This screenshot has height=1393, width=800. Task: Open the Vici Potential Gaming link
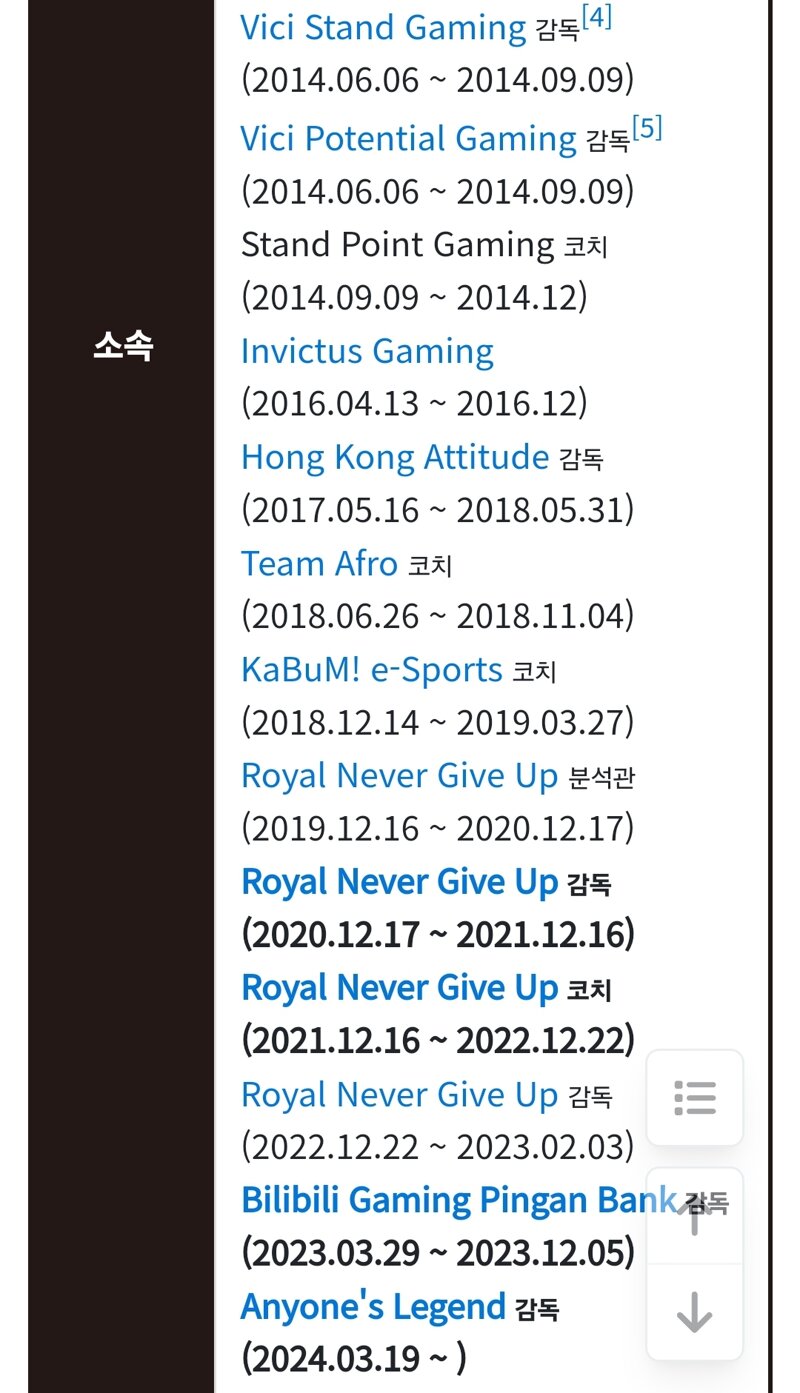(x=409, y=138)
